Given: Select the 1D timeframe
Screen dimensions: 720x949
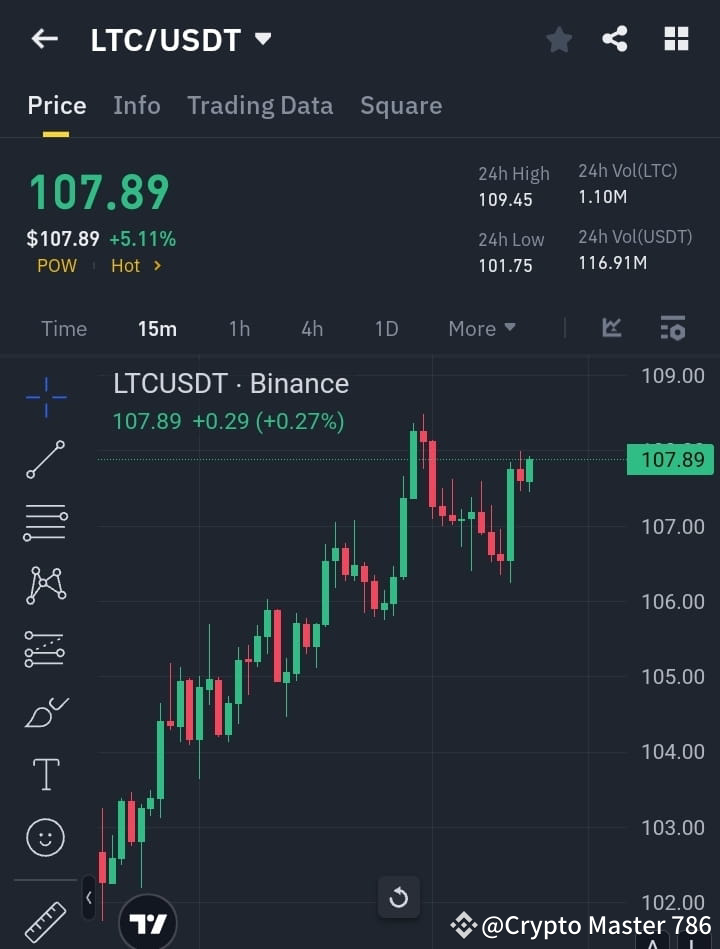Looking at the screenshot, I should tap(387, 328).
